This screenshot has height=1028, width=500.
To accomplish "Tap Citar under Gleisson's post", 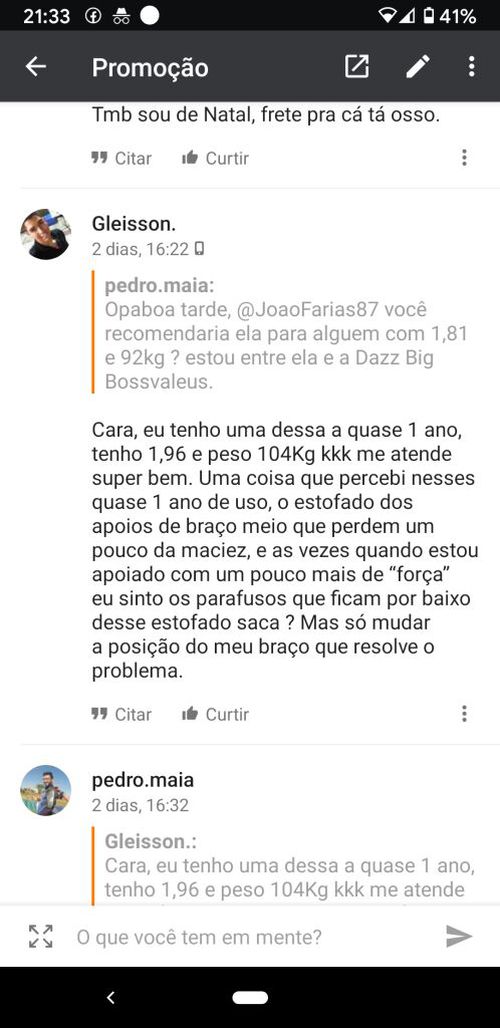I will coord(121,714).
